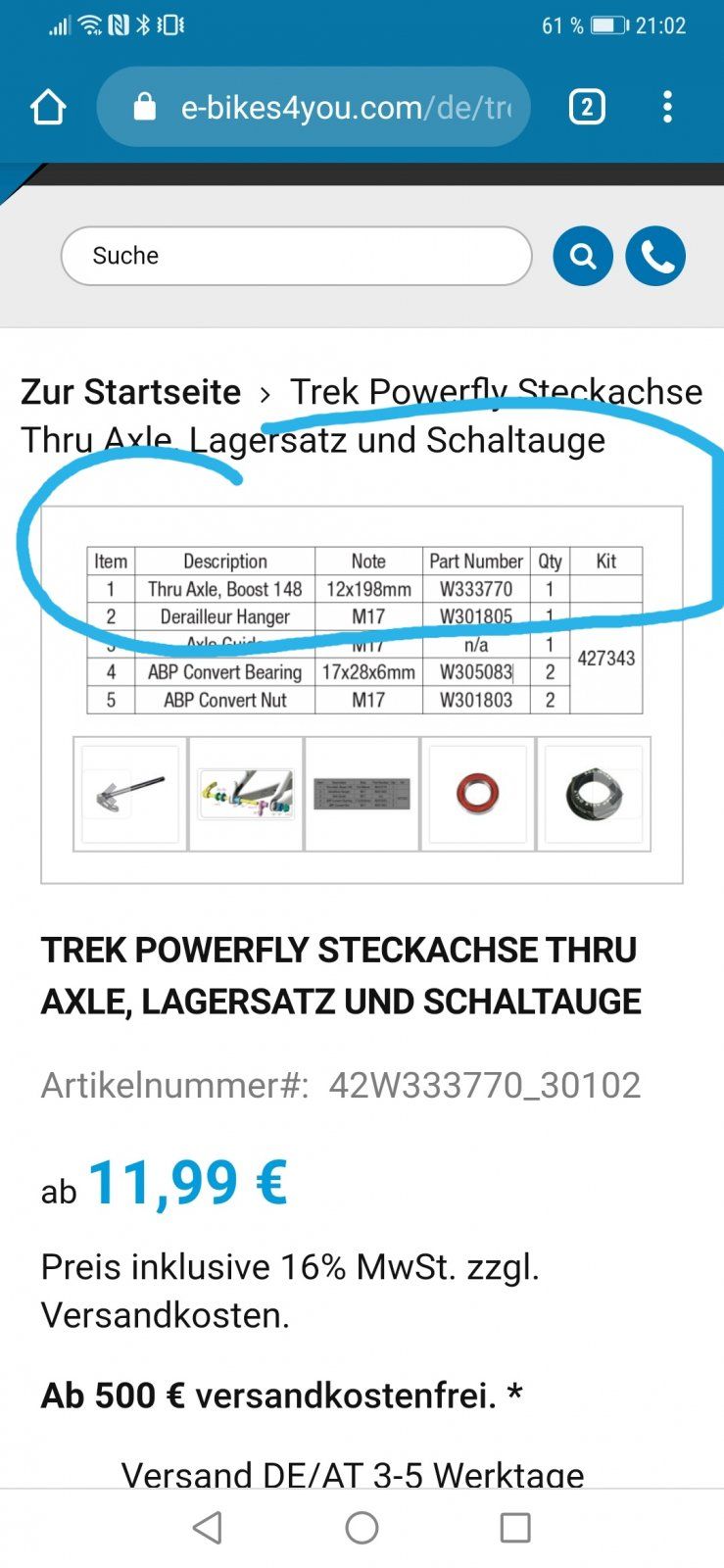Viewport: 724px width, 1568px height.
Task: Submit search with the magnifier button
Action: tap(583, 256)
